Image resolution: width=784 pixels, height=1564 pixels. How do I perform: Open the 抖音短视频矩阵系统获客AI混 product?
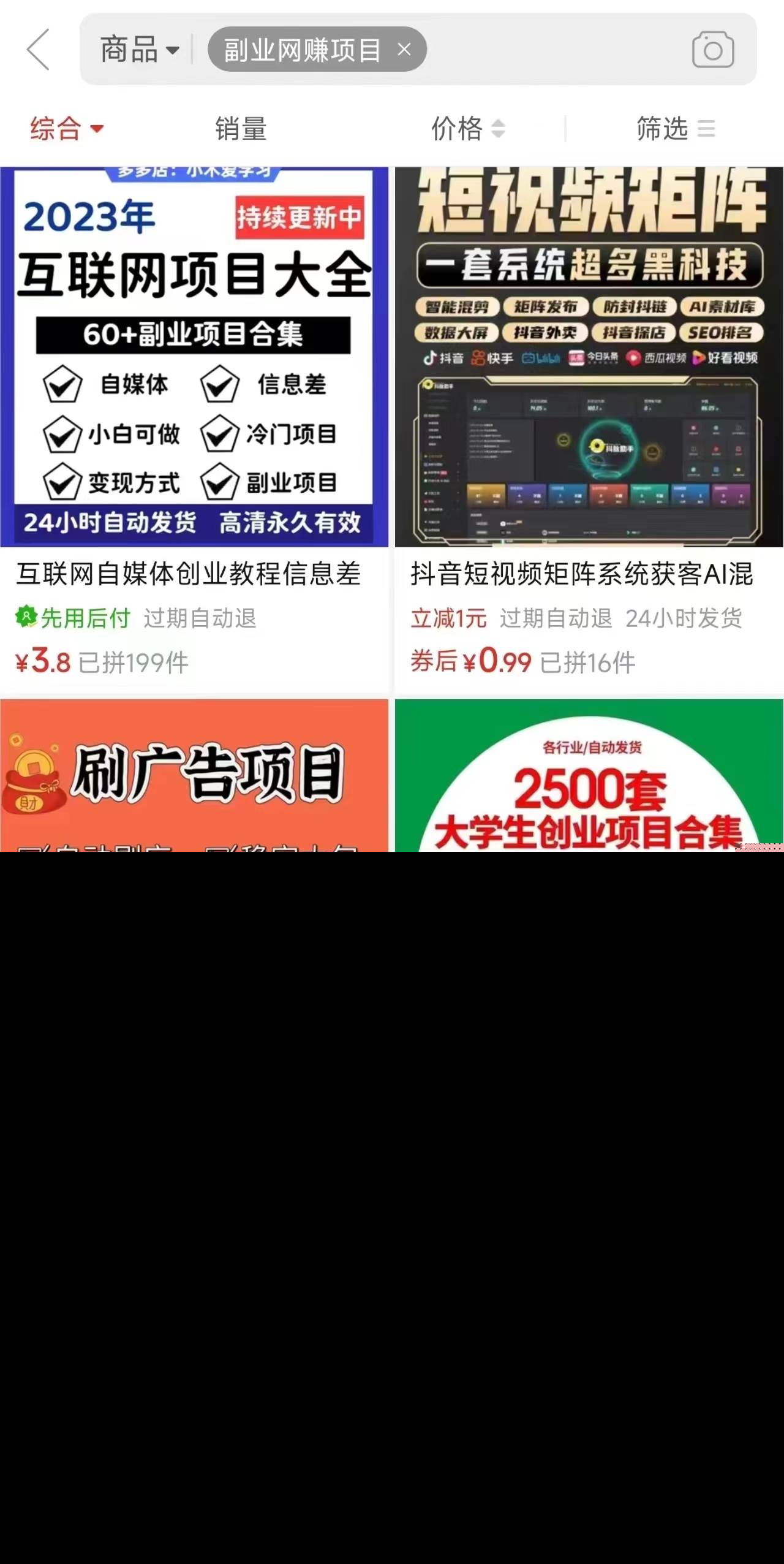(x=589, y=429)
